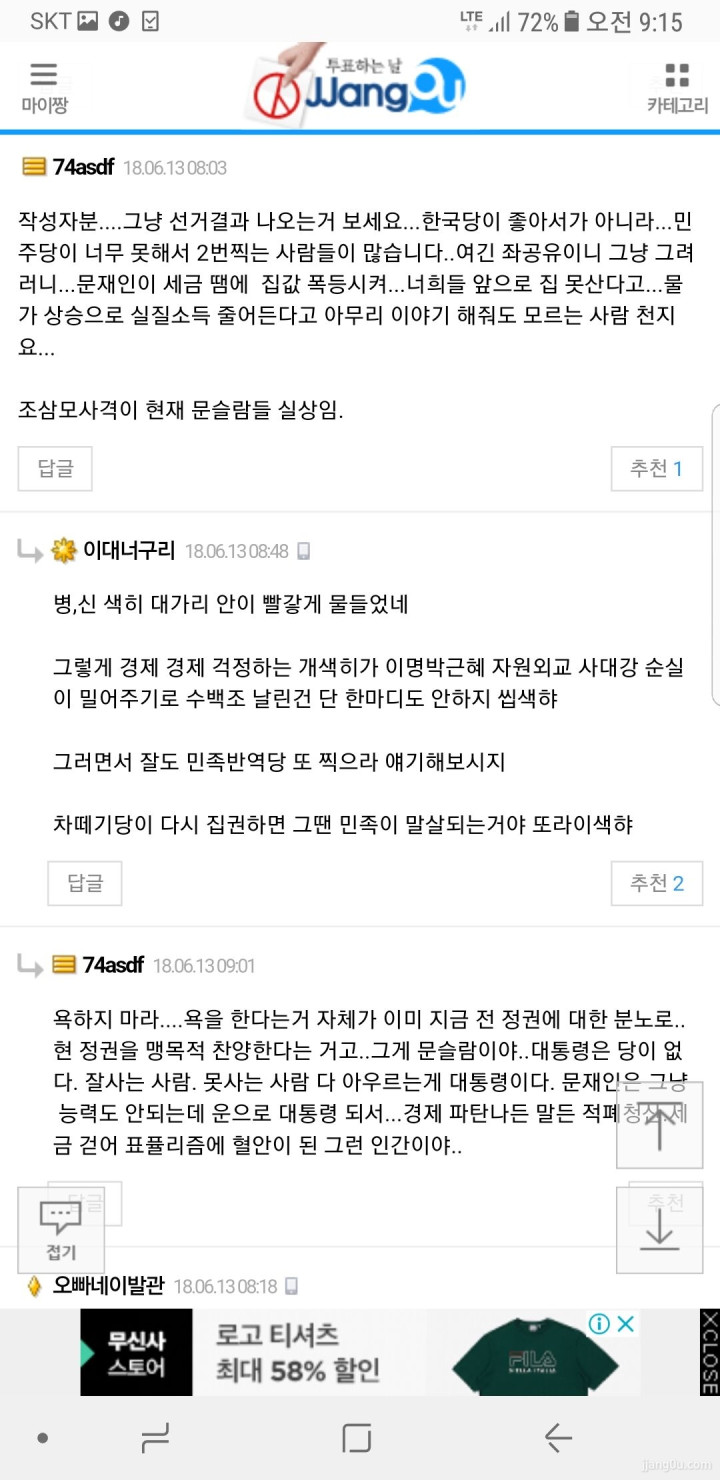Open recent apps from the navigation bar
Viewport: 720px width, 1480px height.
[x=155, y=1438]
